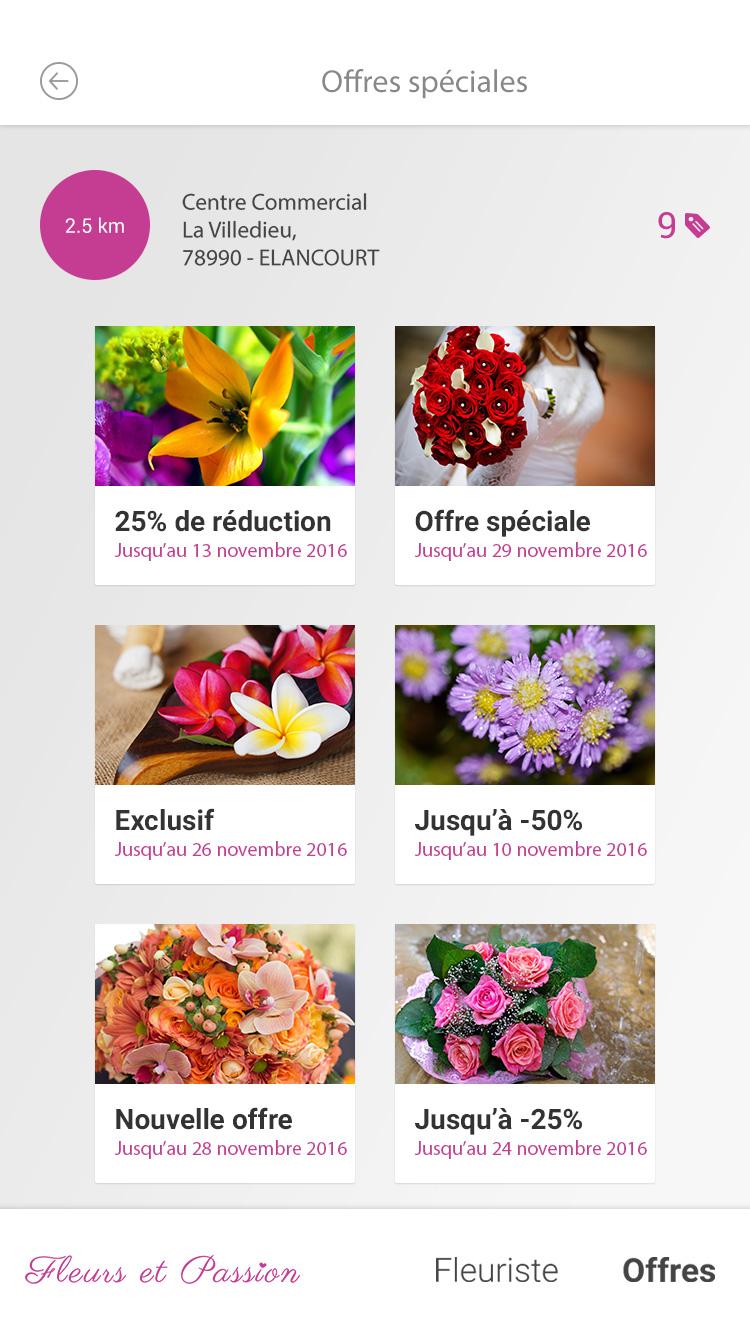This screenshot has width=750, height=1334.
Task: Open the Offre spéciale card
Action: pos(525,455)
